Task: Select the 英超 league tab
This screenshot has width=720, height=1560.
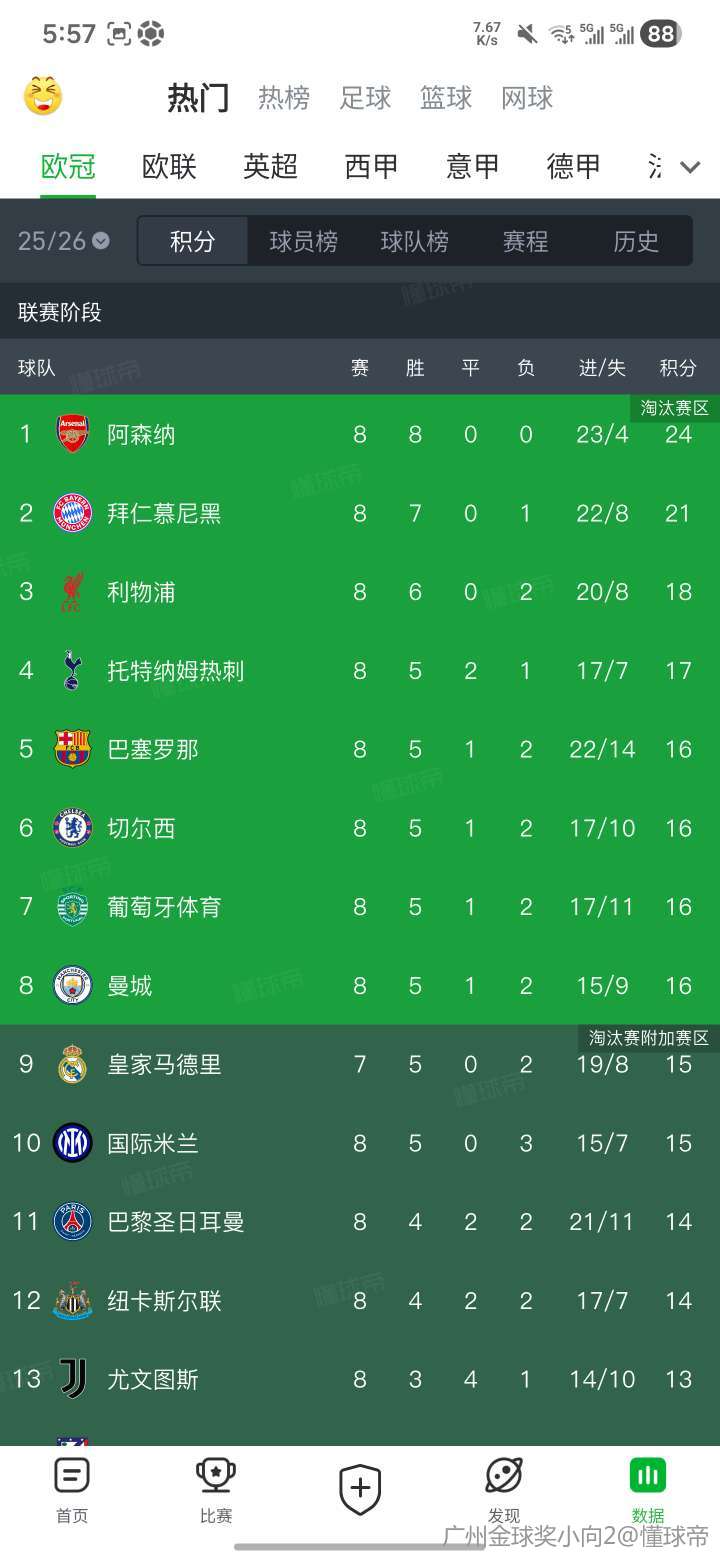Action: click(270, 166)
